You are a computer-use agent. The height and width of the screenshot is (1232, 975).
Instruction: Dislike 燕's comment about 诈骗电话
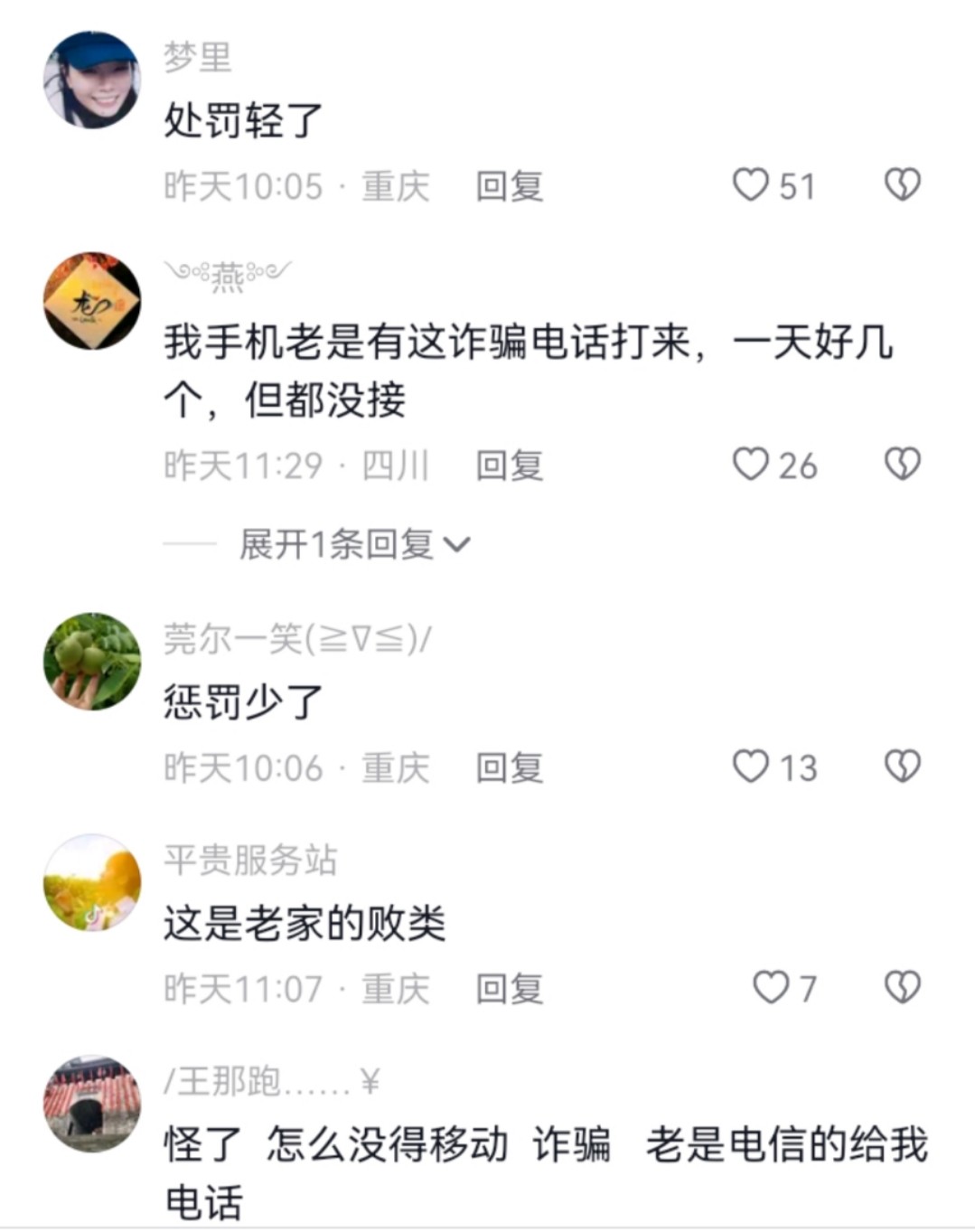click(x=902, y=465)
